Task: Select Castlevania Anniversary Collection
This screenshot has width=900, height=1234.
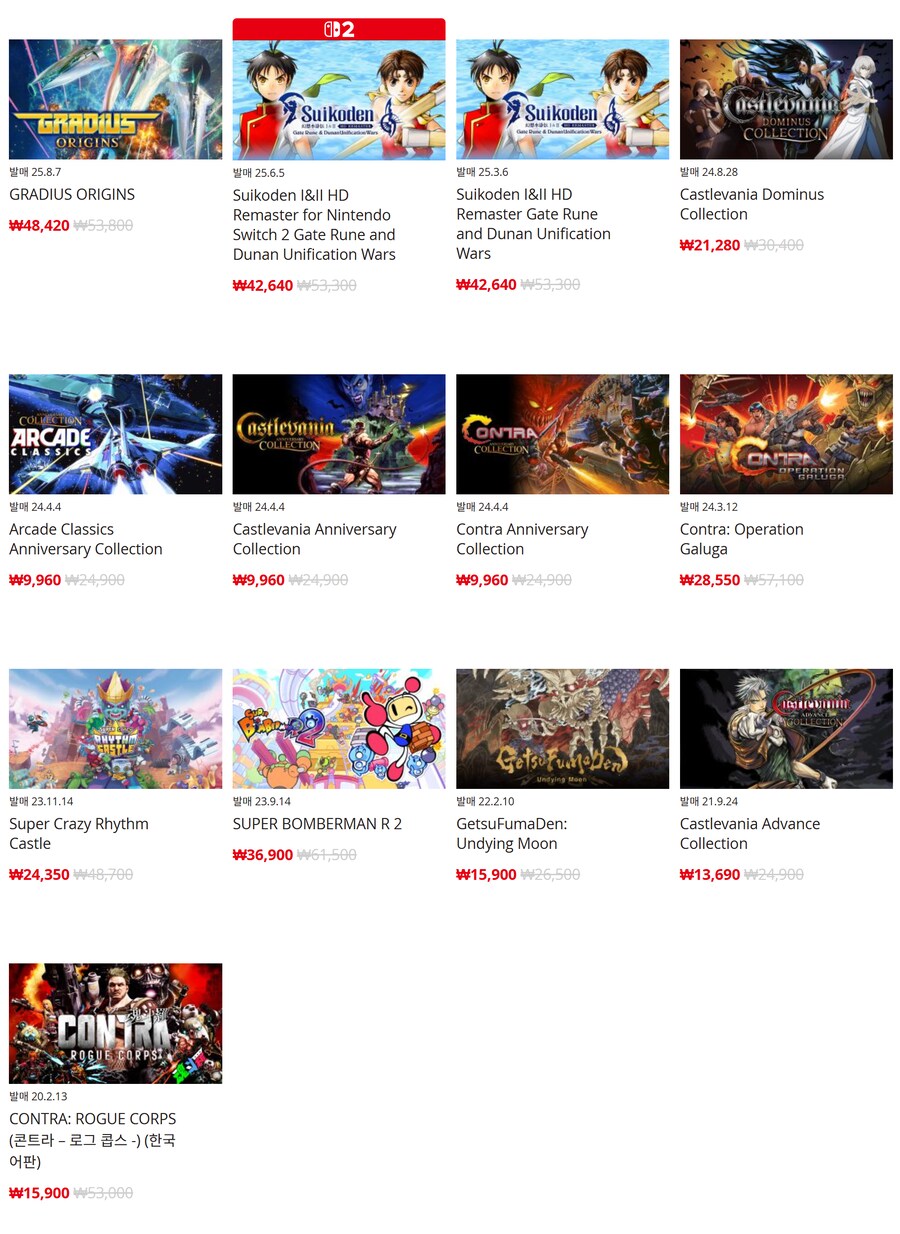Action: [x=339, y=434]
